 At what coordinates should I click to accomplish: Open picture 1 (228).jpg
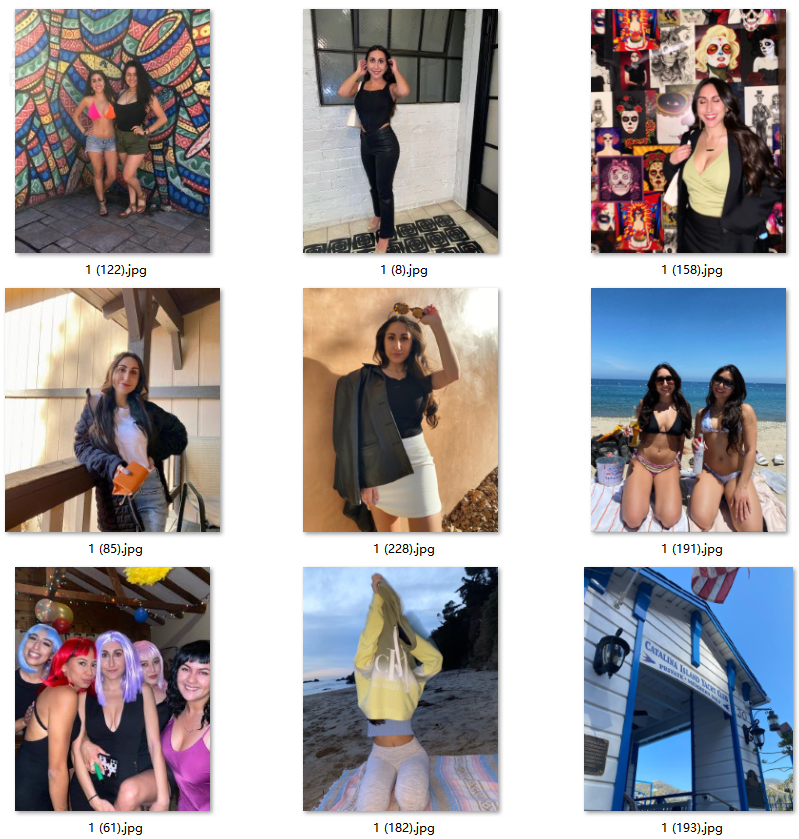click(x=400, y=410)
